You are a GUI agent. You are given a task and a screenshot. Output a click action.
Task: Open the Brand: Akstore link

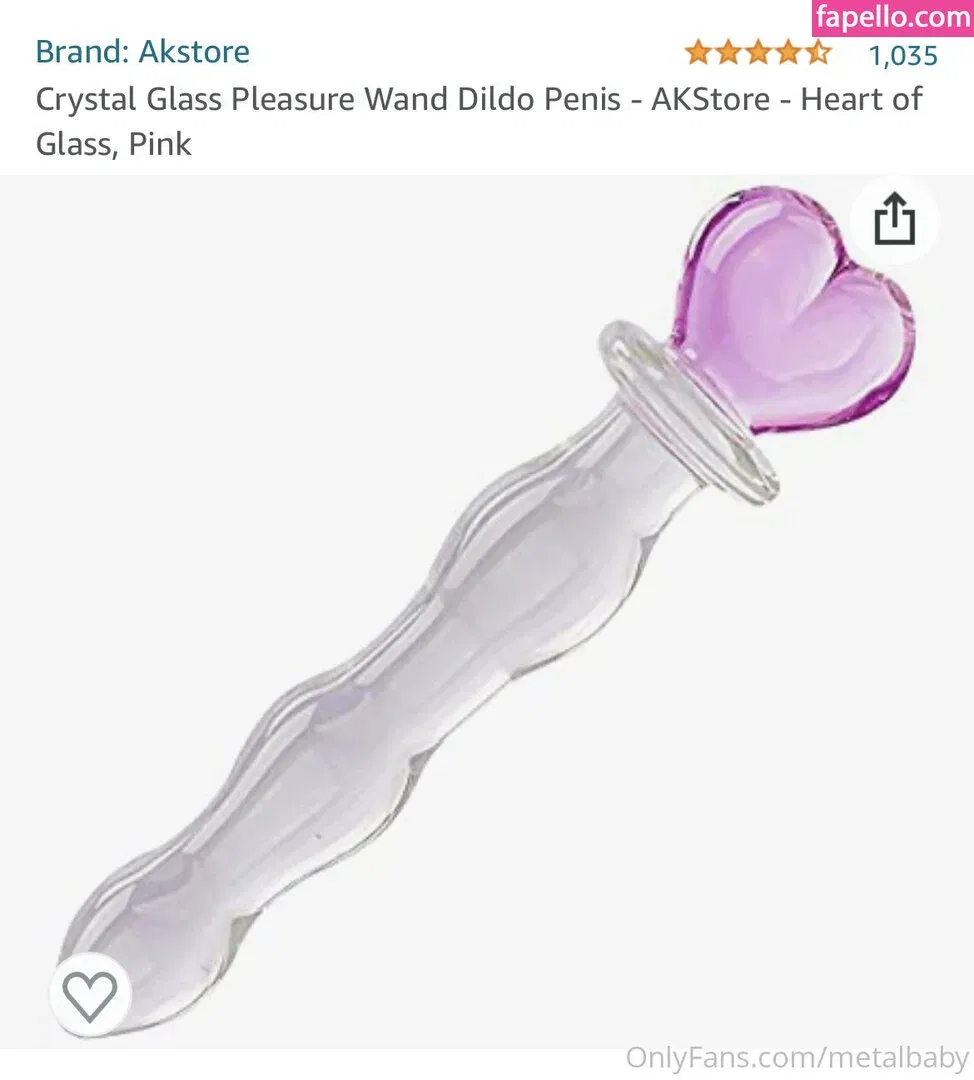[x=143, y=51]
